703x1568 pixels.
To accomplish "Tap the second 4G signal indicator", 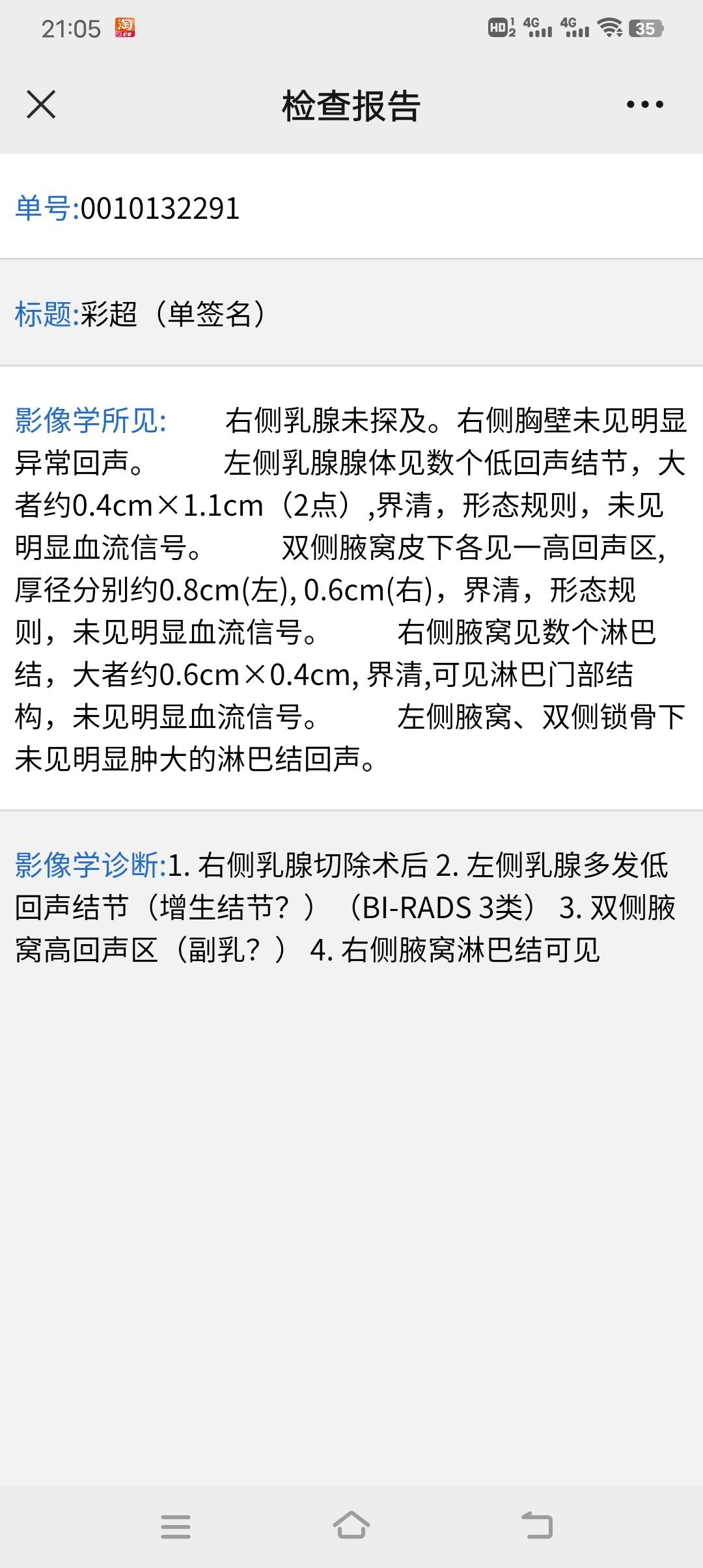I will (x=576, y=26).
